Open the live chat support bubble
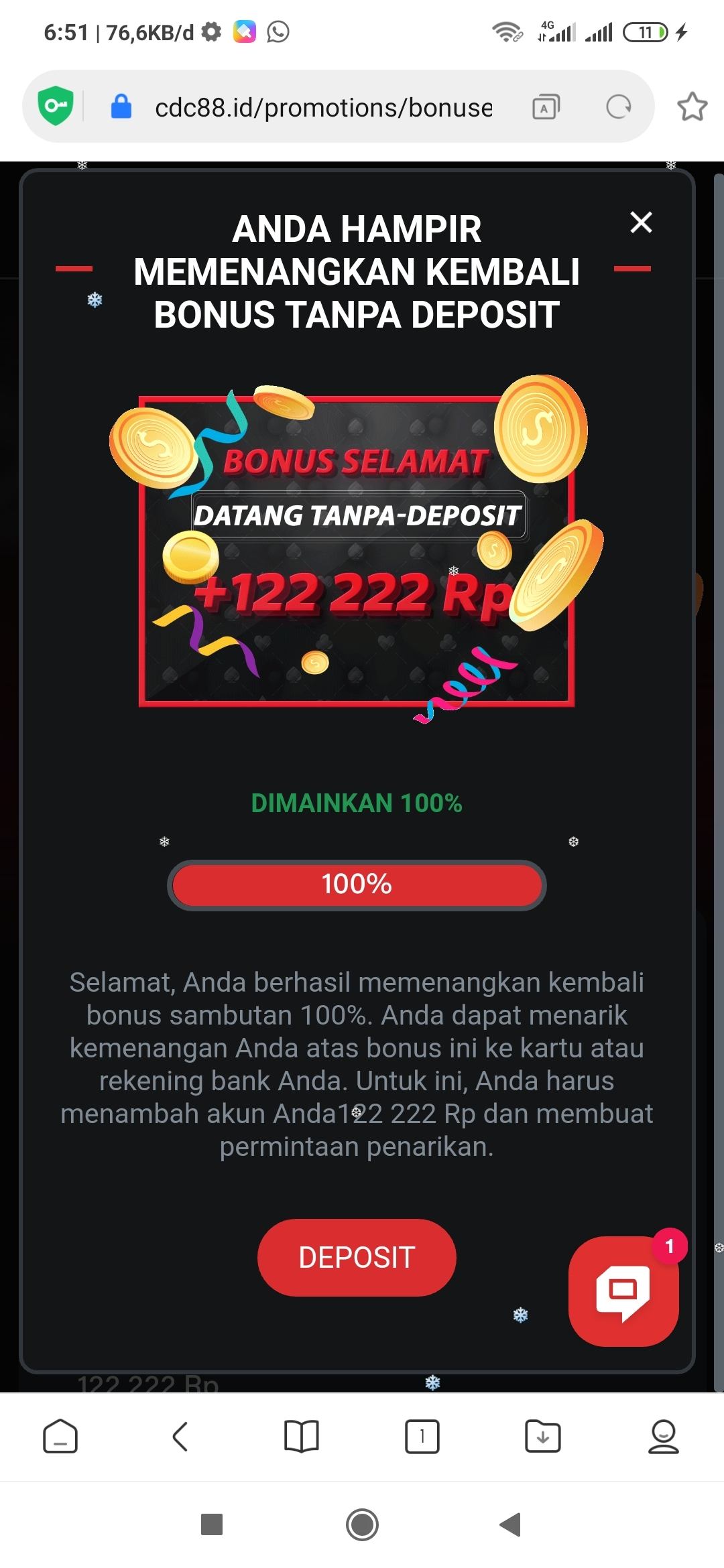The height and width of the screenshot is (1568, 724). 623,1291
